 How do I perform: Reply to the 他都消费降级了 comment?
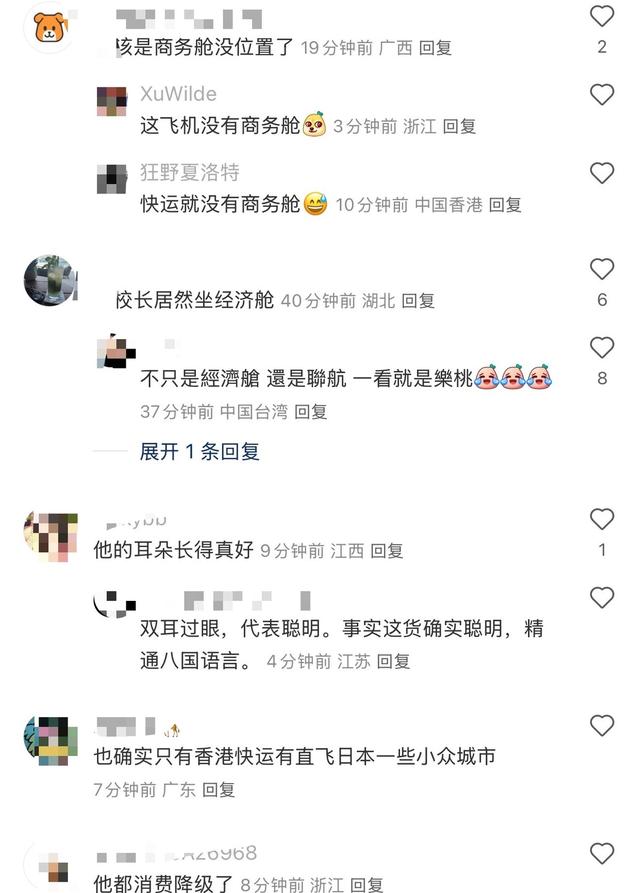[x=367, y=885]
